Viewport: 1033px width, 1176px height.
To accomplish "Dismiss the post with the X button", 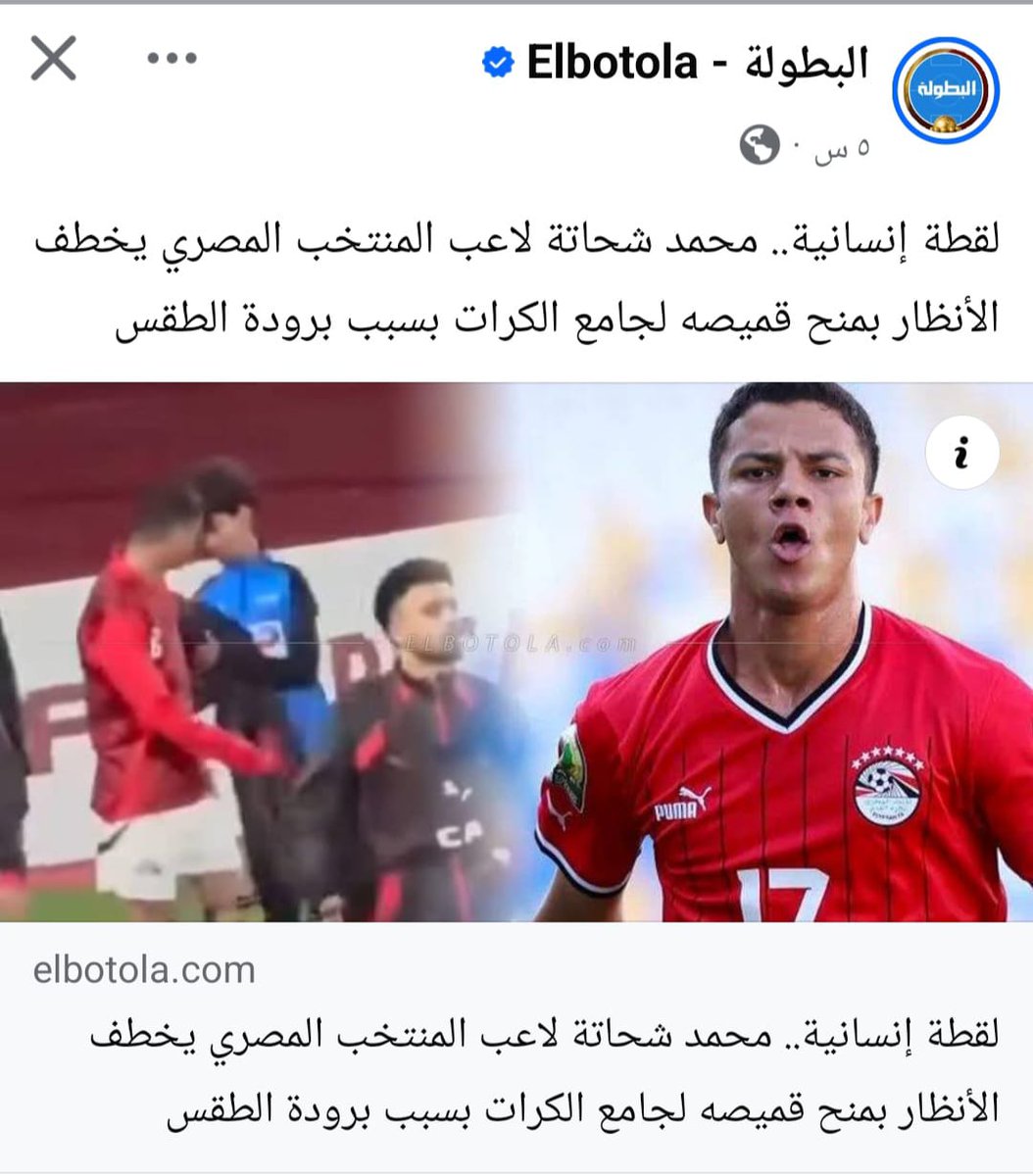I will tap(53, 60).
